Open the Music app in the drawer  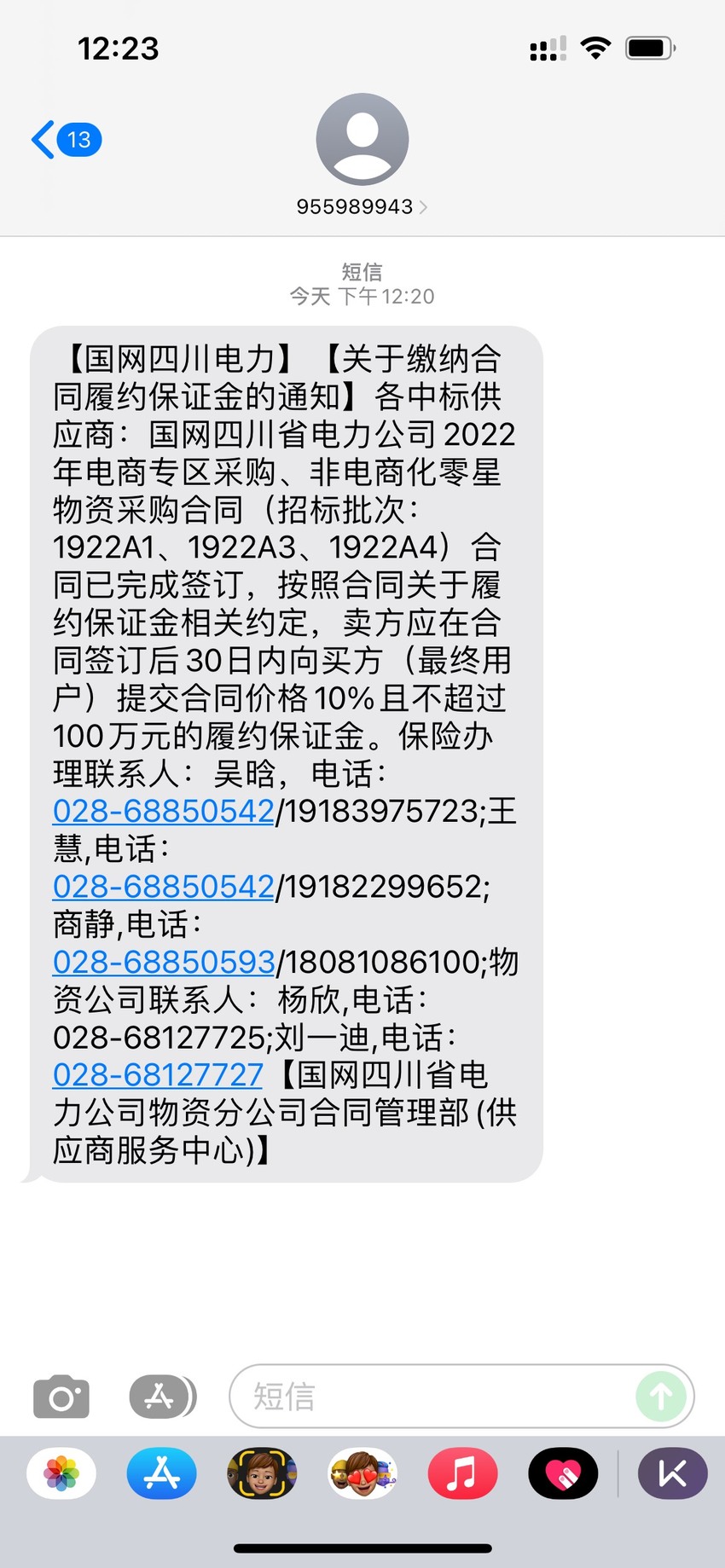coord(462,1473)
